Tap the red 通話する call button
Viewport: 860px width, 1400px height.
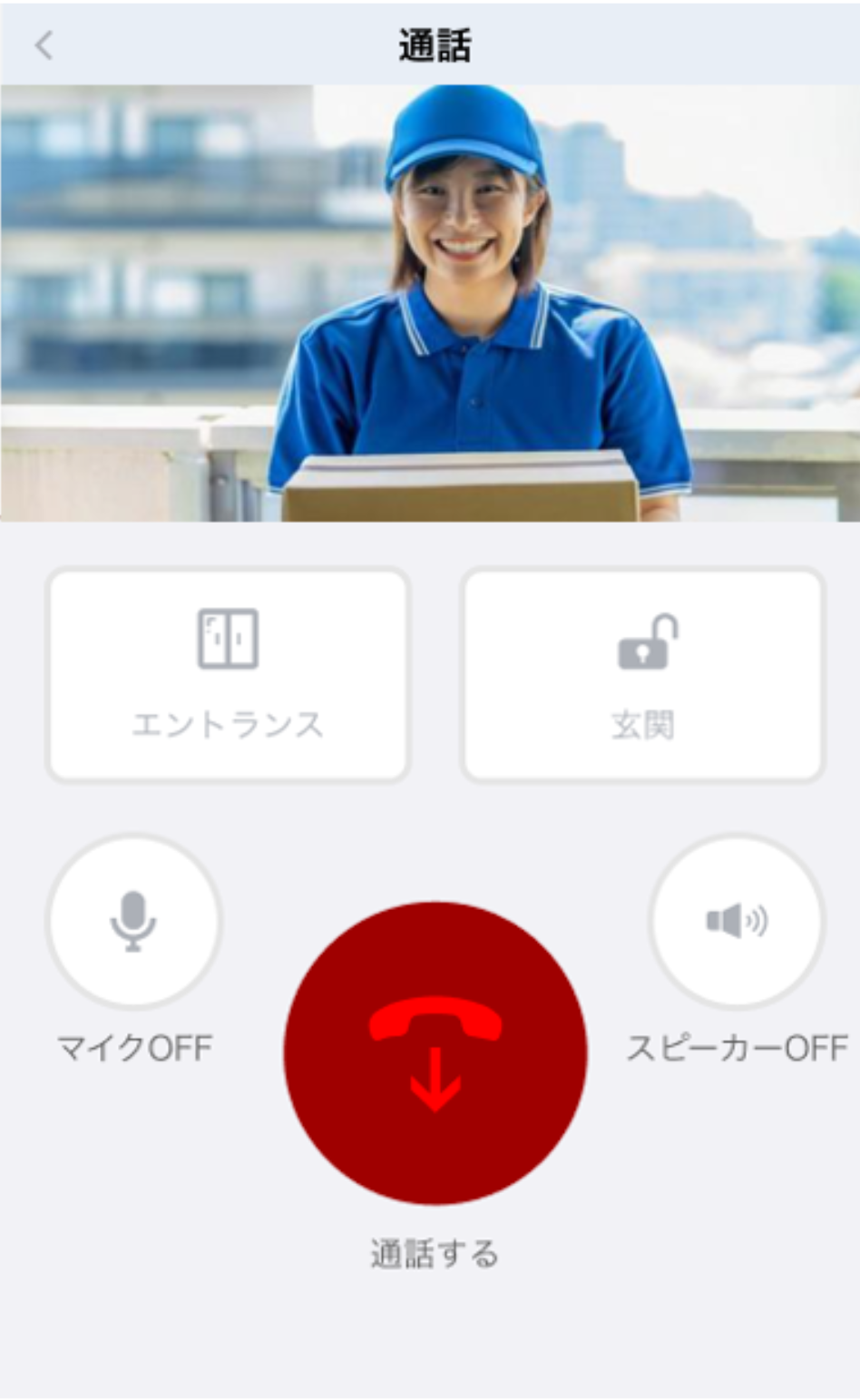(435, 1052)
